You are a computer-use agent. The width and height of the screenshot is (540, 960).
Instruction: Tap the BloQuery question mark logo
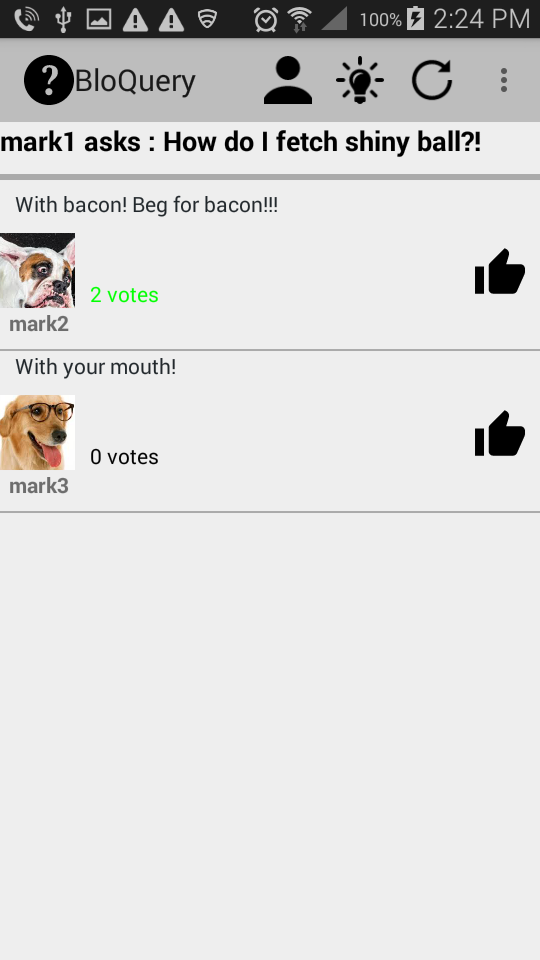click(x=49, y=80)
